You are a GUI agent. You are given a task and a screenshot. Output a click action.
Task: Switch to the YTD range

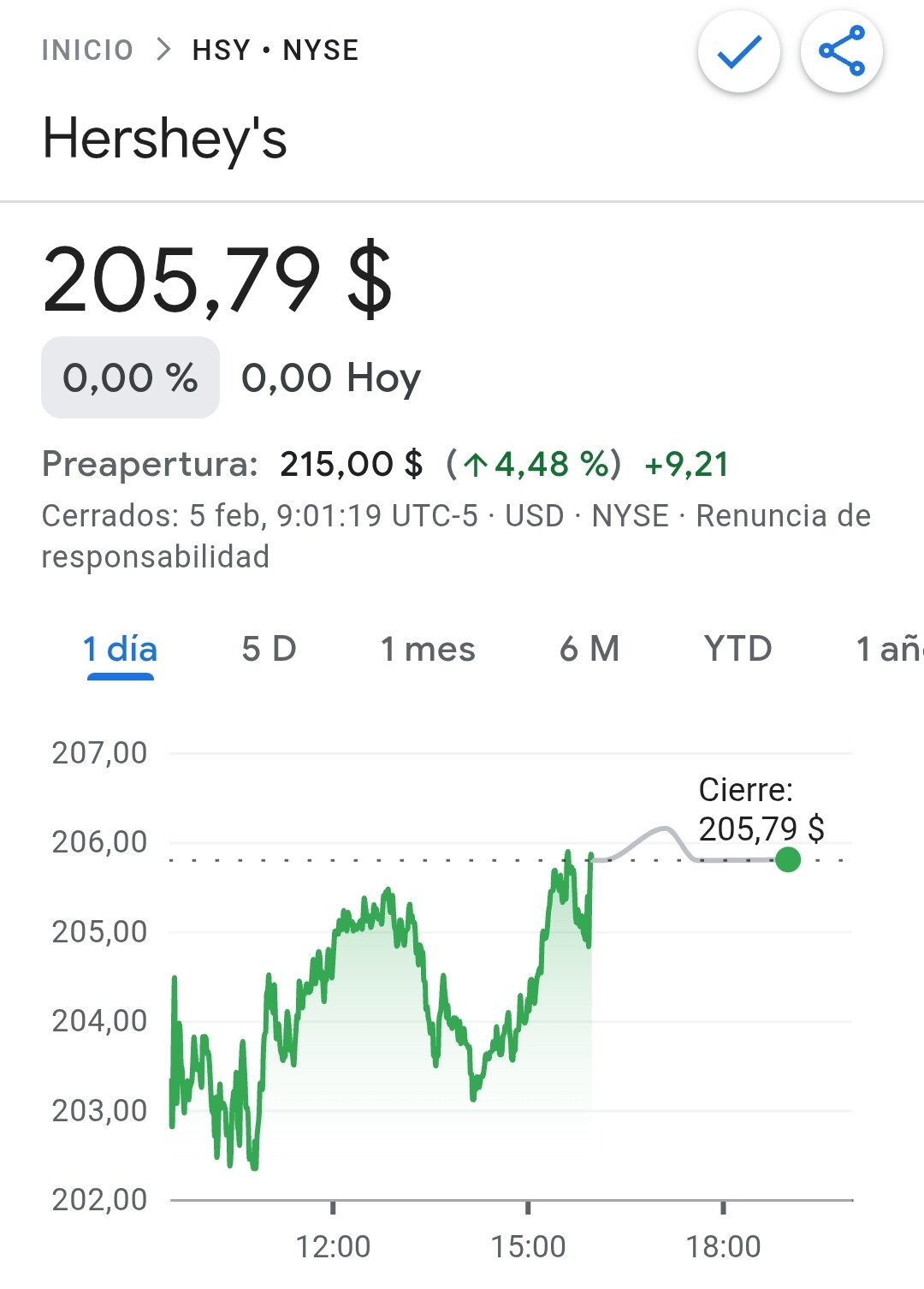(x=737, y=649)
